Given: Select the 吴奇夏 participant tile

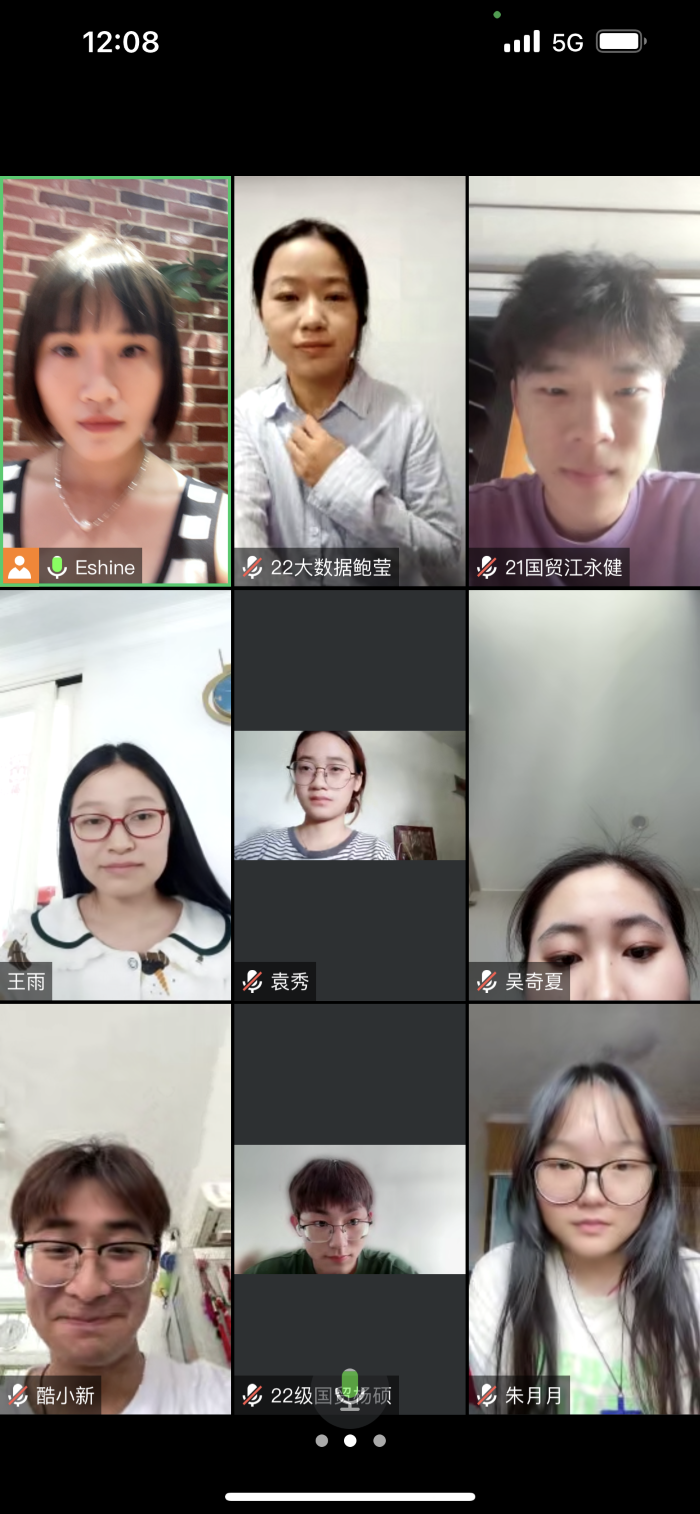Looking at the screenshot, I should pyautogui.click(x=584, y=795).
